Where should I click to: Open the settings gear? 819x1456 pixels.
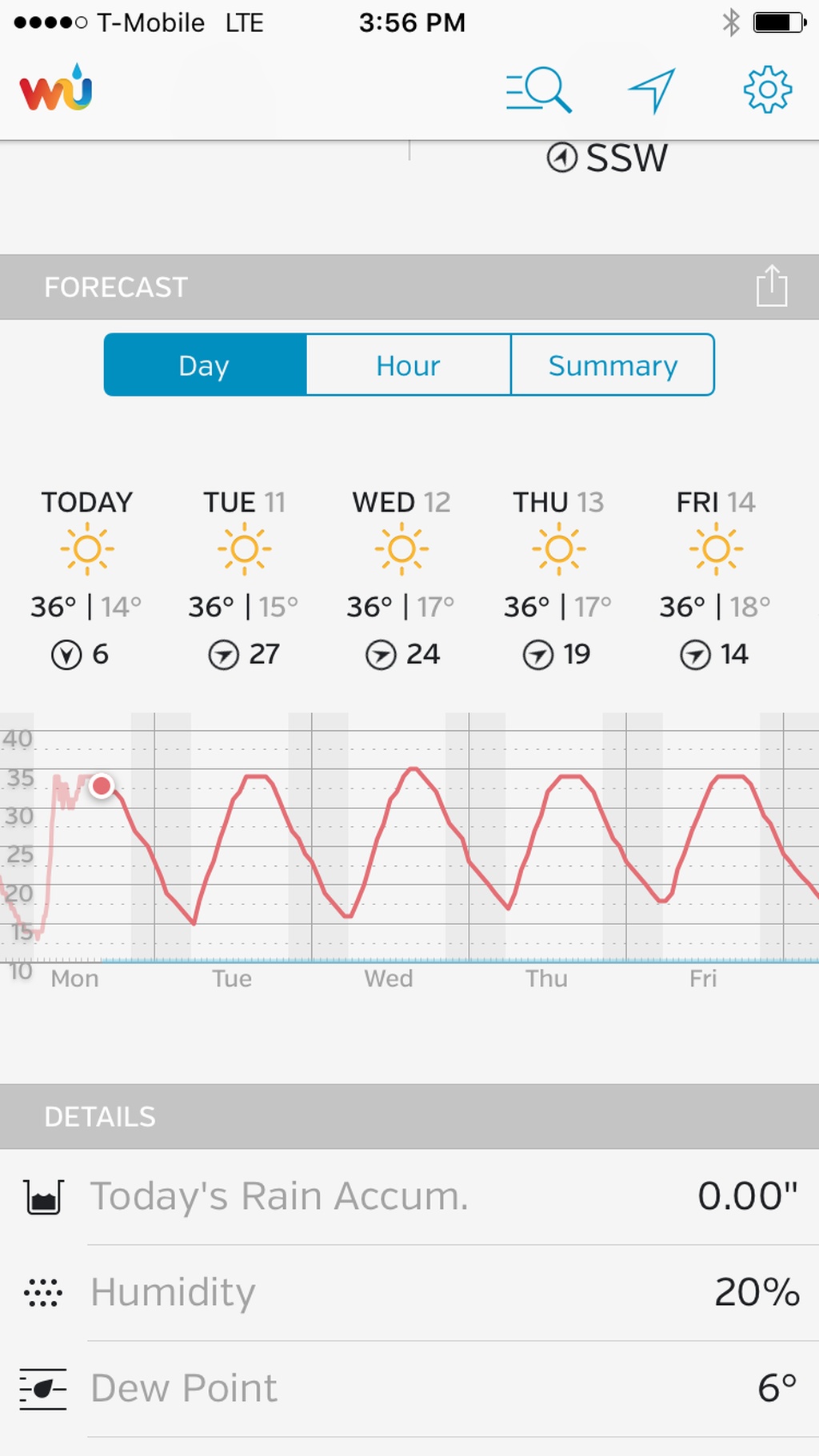click(x=767, y=90)
